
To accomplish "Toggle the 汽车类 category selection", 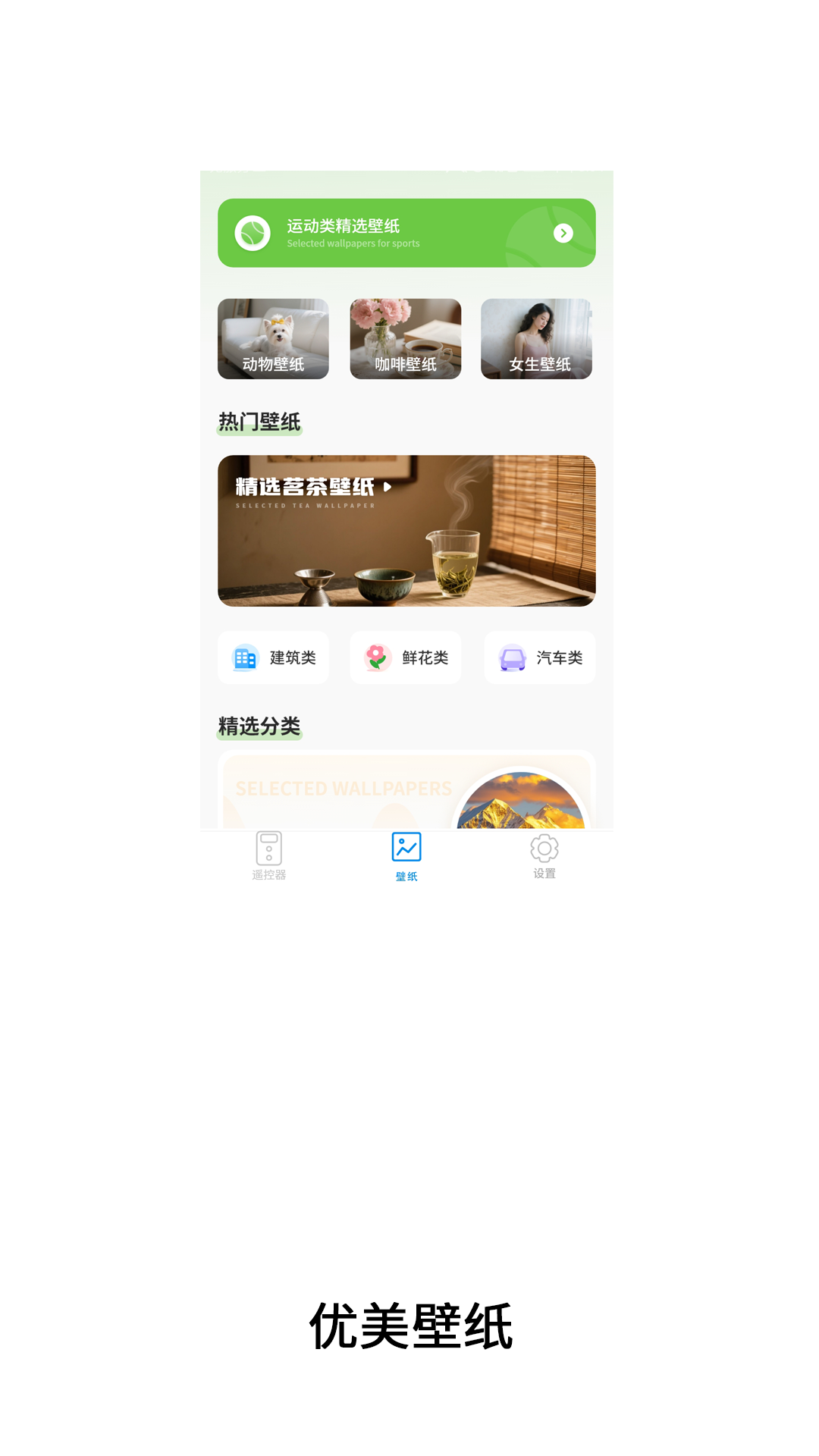I will pos(539,657).
